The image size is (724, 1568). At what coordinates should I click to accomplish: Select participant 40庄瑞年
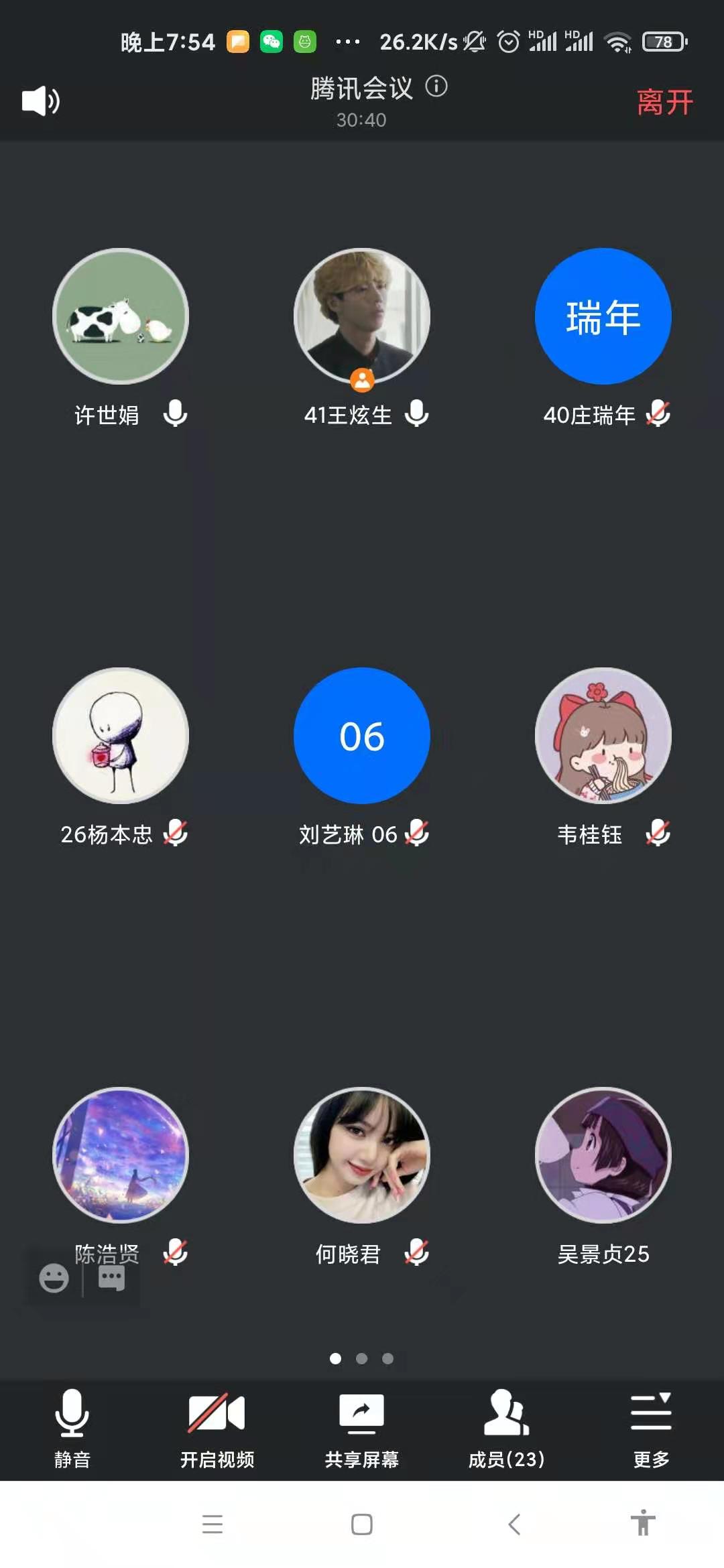[603, 316]
